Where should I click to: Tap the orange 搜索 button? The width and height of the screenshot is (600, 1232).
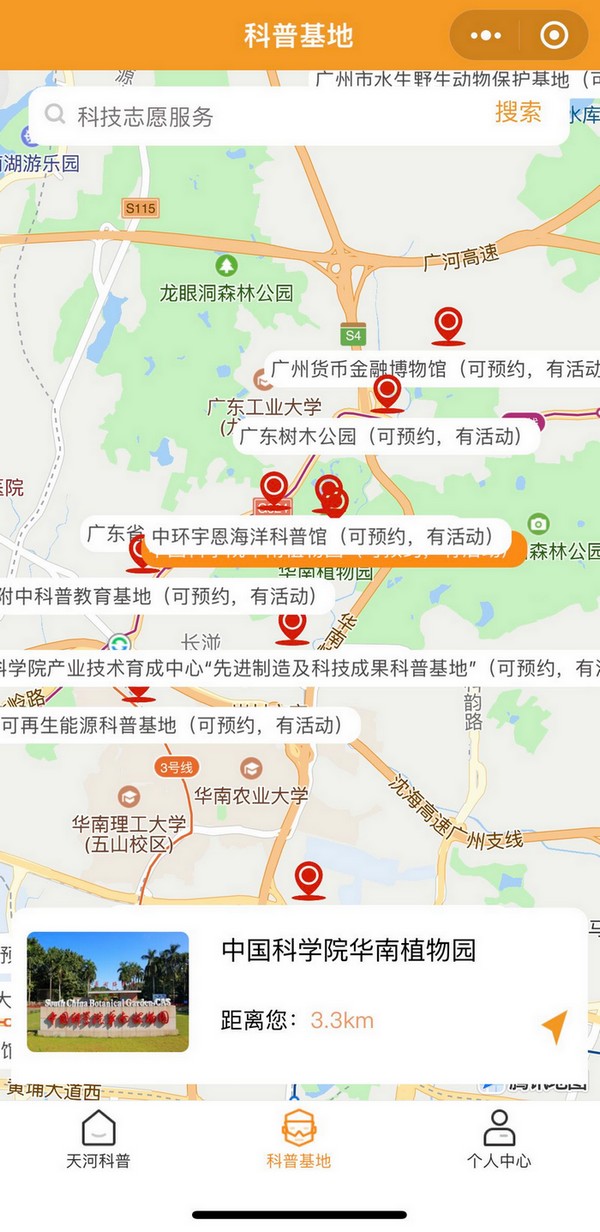pyautogui.click(x=518, y=112)
